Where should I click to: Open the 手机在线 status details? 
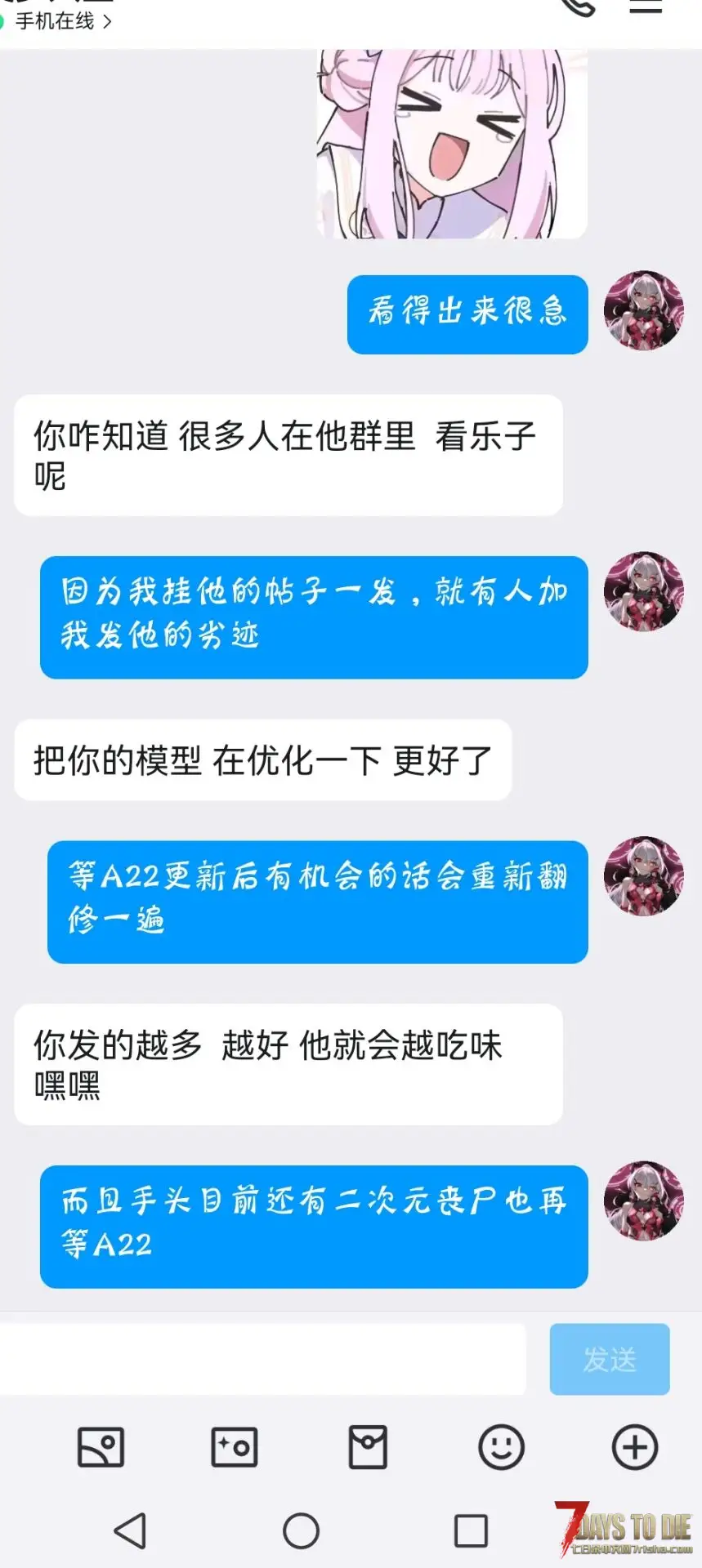point(62,21)
